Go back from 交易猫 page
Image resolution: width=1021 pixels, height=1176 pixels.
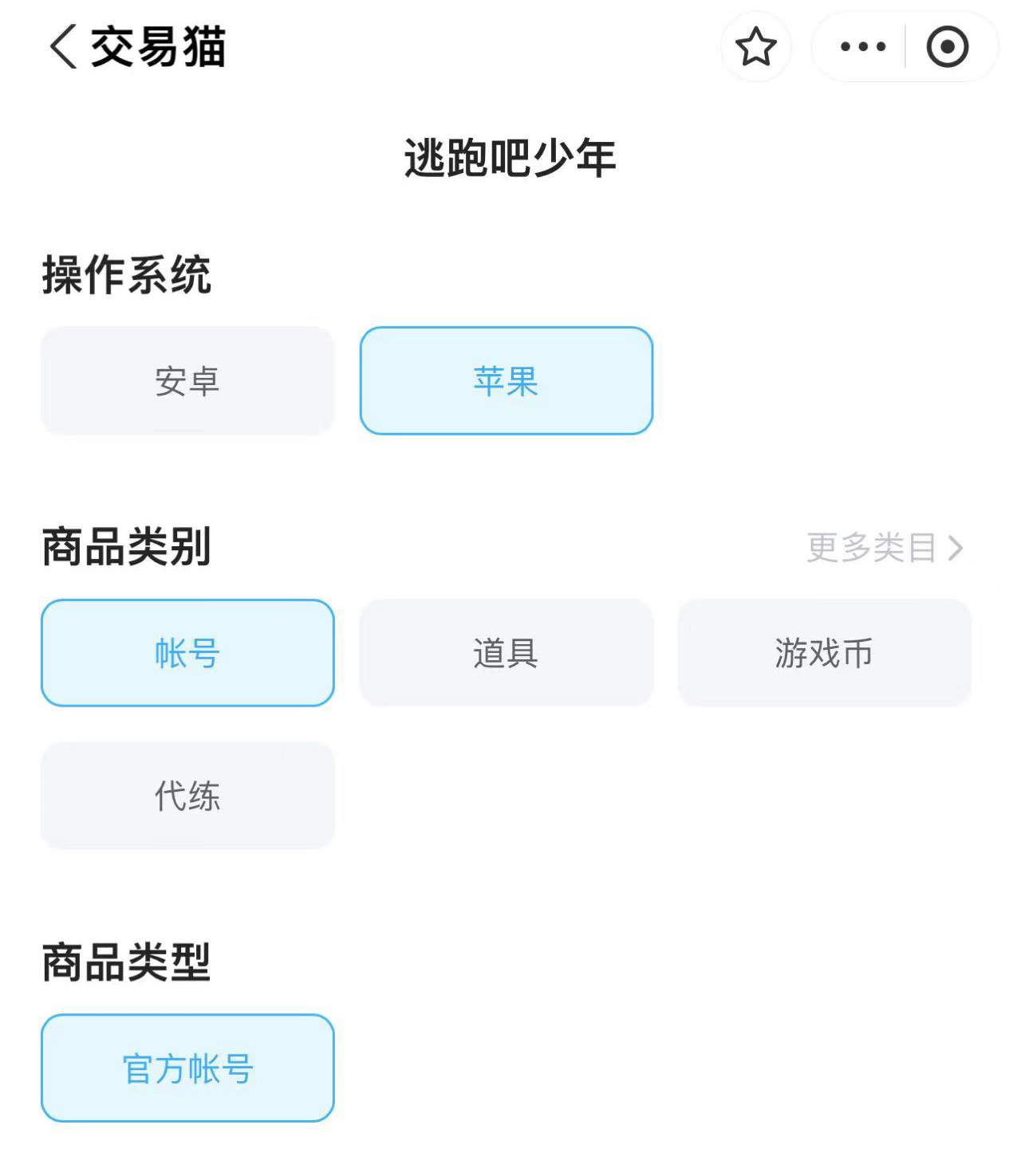[x=64, y=46]
